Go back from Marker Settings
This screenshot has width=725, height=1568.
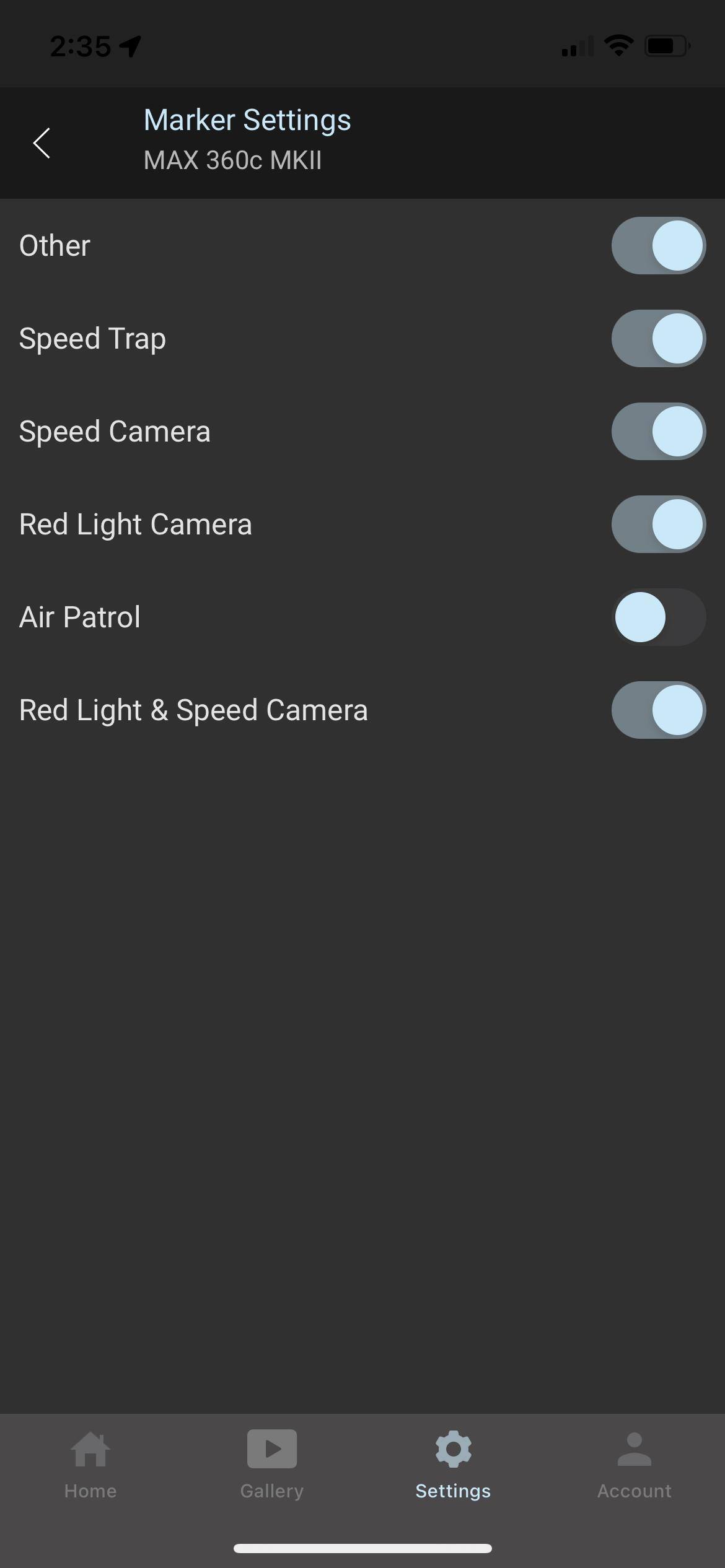click(x=42, y=143)
